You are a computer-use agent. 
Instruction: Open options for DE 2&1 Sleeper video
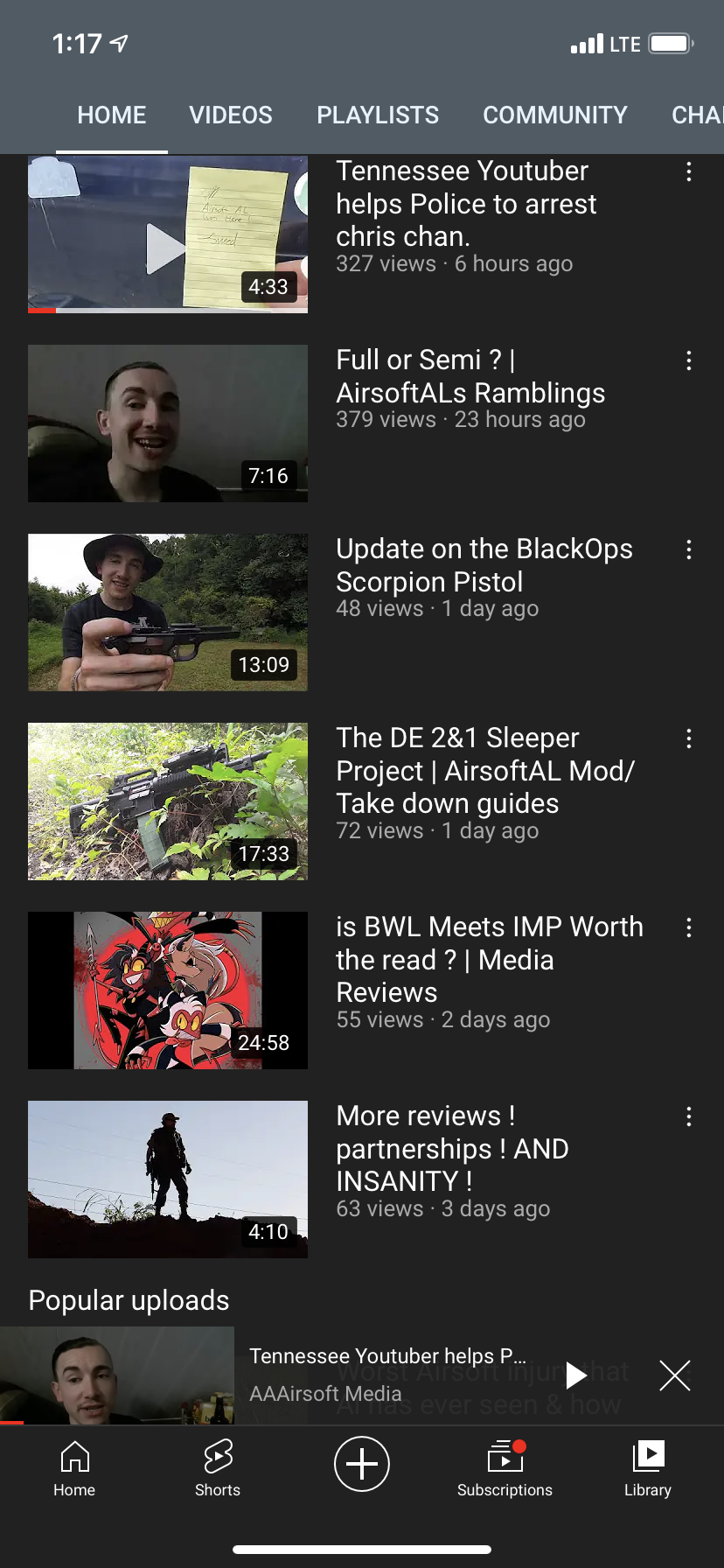(689, 738)
